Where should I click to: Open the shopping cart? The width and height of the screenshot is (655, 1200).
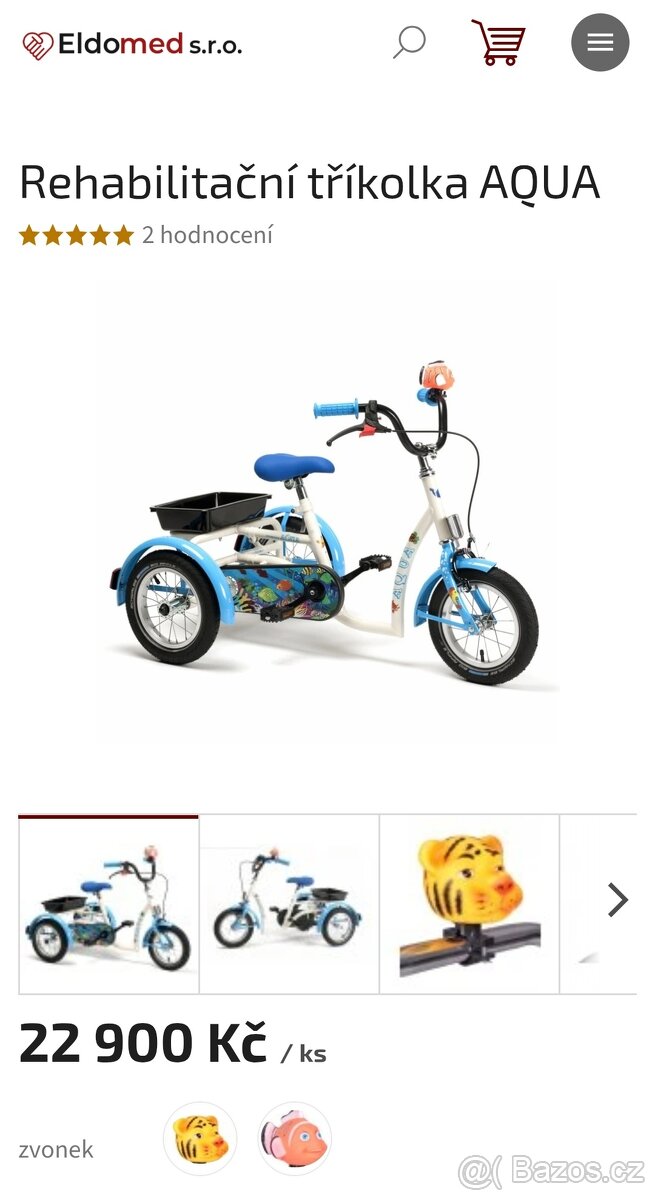(x=498, y=43)
